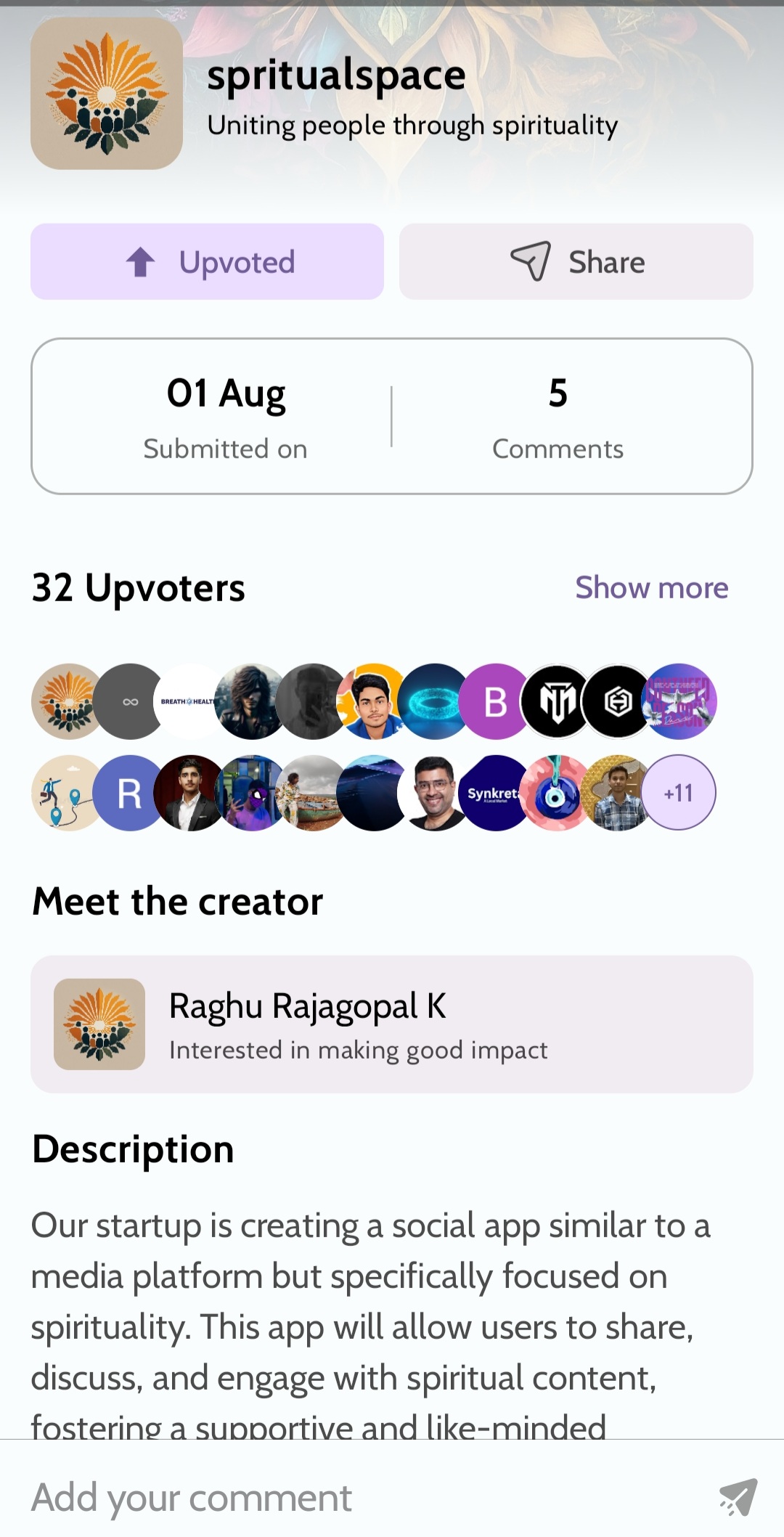Screen dimensions: 784x1537
Task: Open the +11 more upvoters bubble
Action: pos(679,793)
